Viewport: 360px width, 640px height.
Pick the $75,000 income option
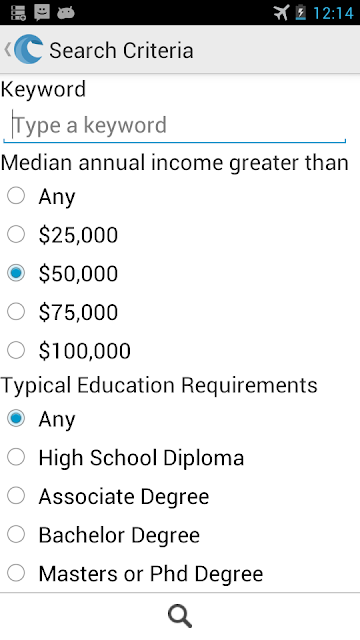63,312
